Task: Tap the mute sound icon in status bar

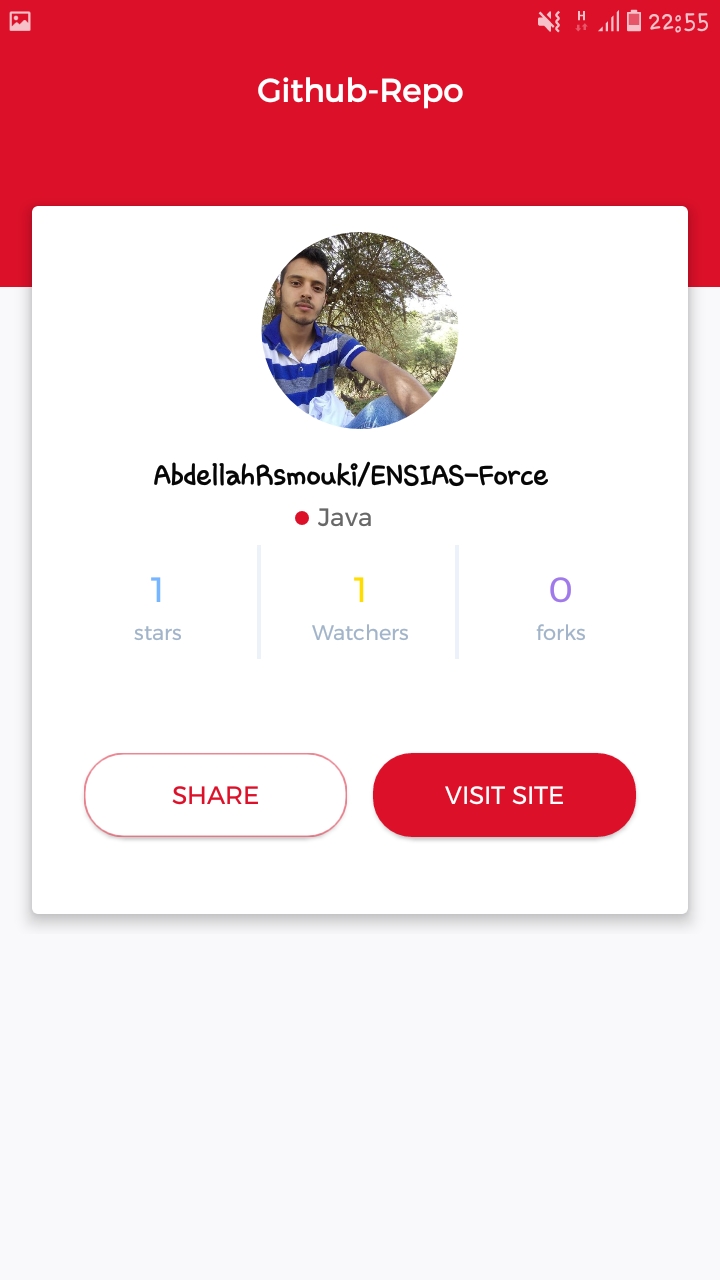Action: click(x=548, y=20)
